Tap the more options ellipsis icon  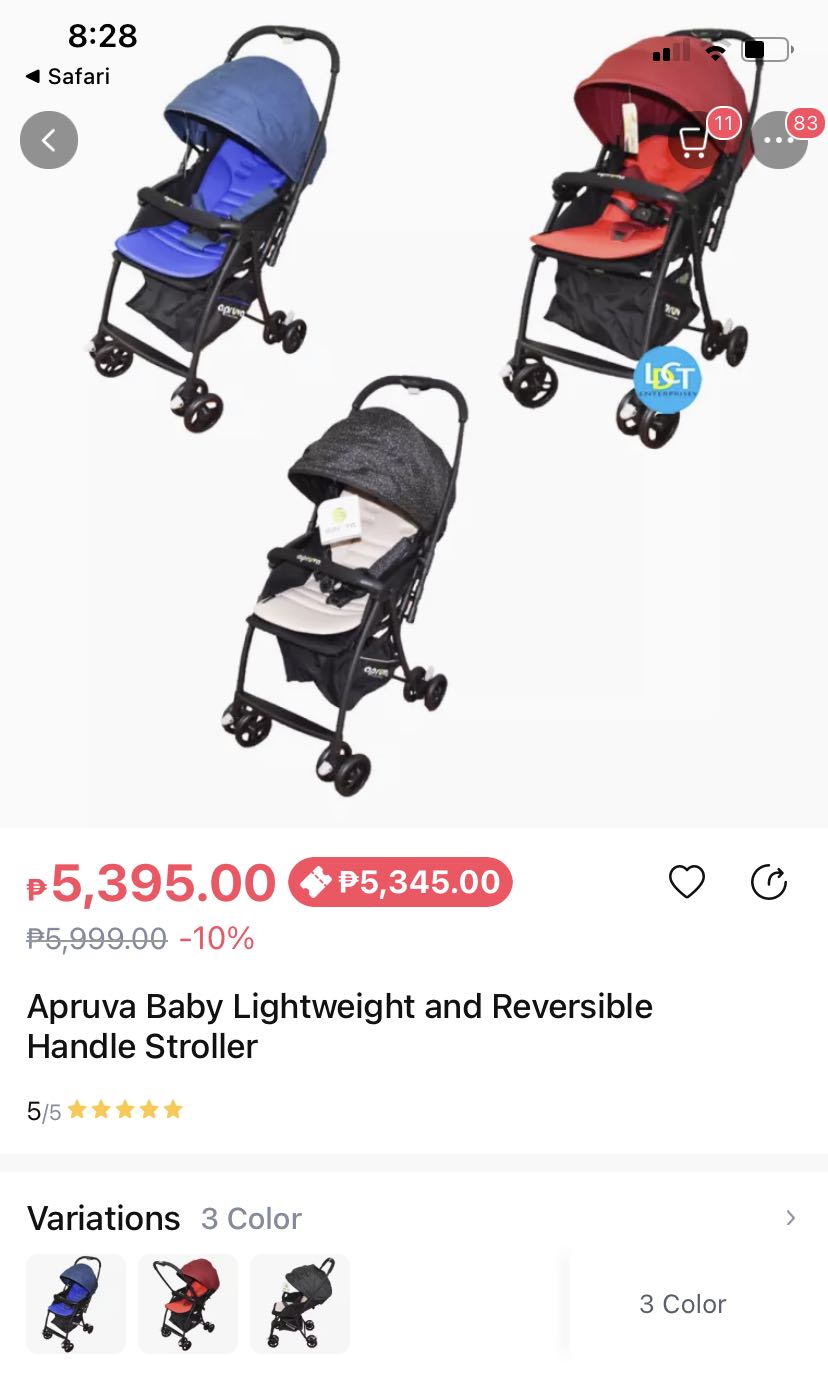coord(778,140)
